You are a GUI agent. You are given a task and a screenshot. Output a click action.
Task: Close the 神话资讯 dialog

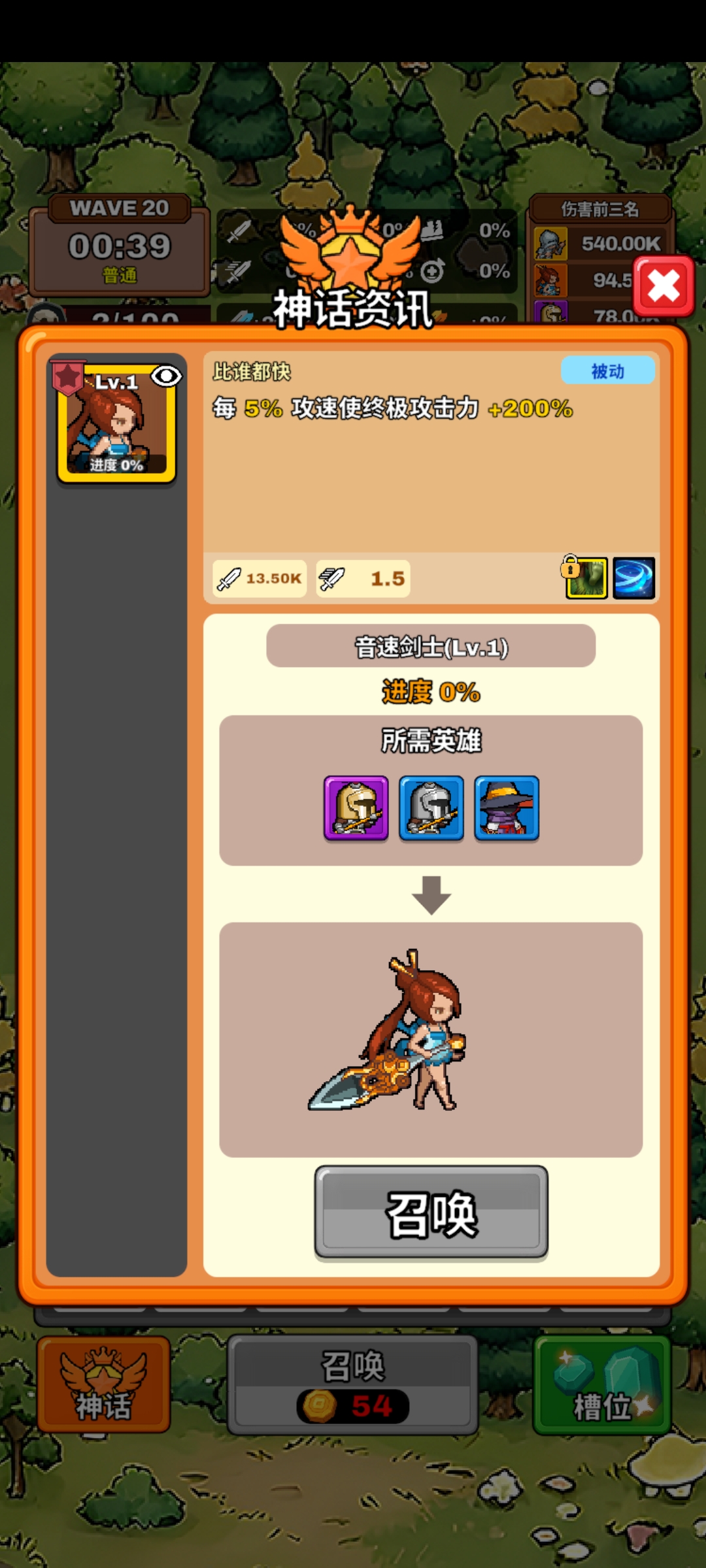click(x=664, y=286)
